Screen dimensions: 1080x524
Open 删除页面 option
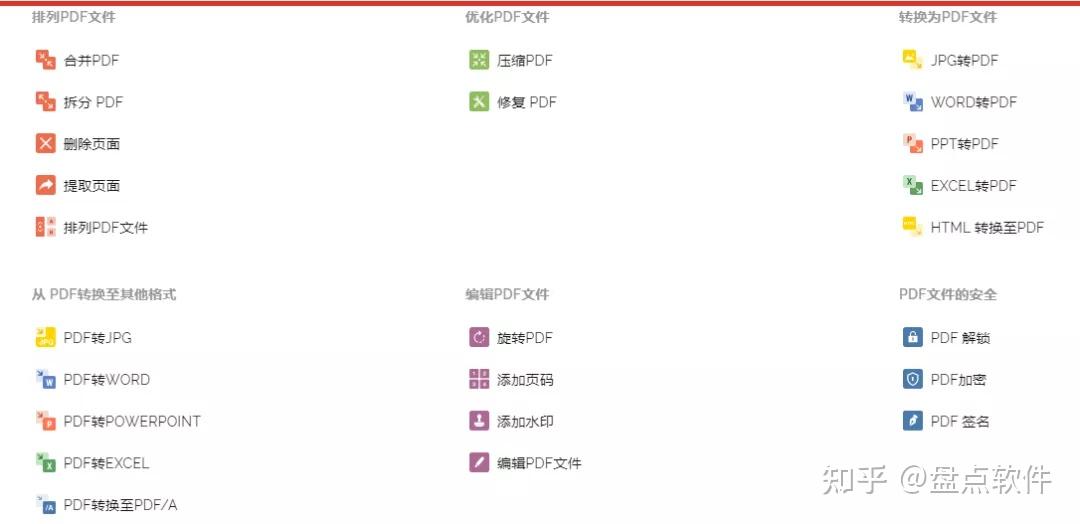91,144
